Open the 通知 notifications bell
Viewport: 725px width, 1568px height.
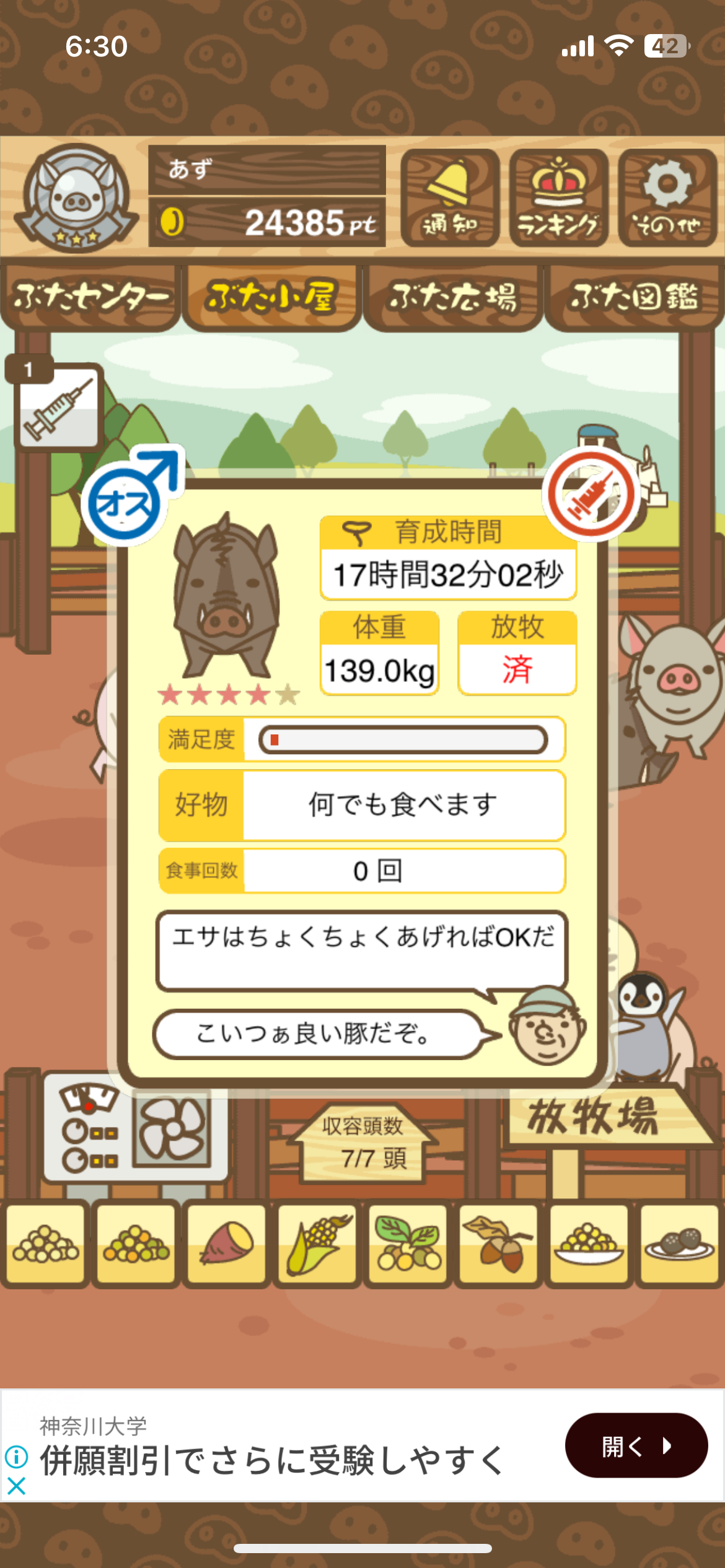coord(450,198)
